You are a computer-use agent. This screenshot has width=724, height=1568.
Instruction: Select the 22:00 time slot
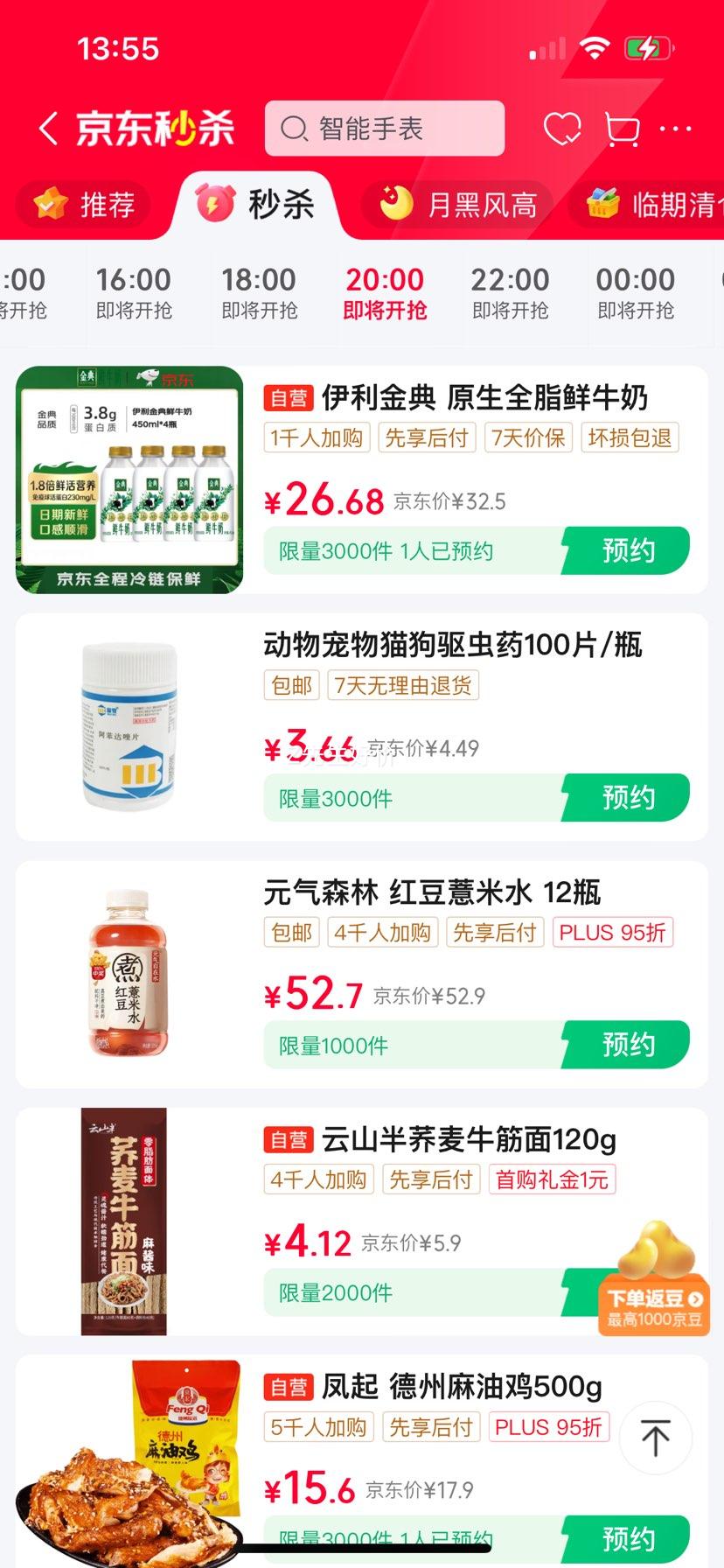(x=511, y=293)
